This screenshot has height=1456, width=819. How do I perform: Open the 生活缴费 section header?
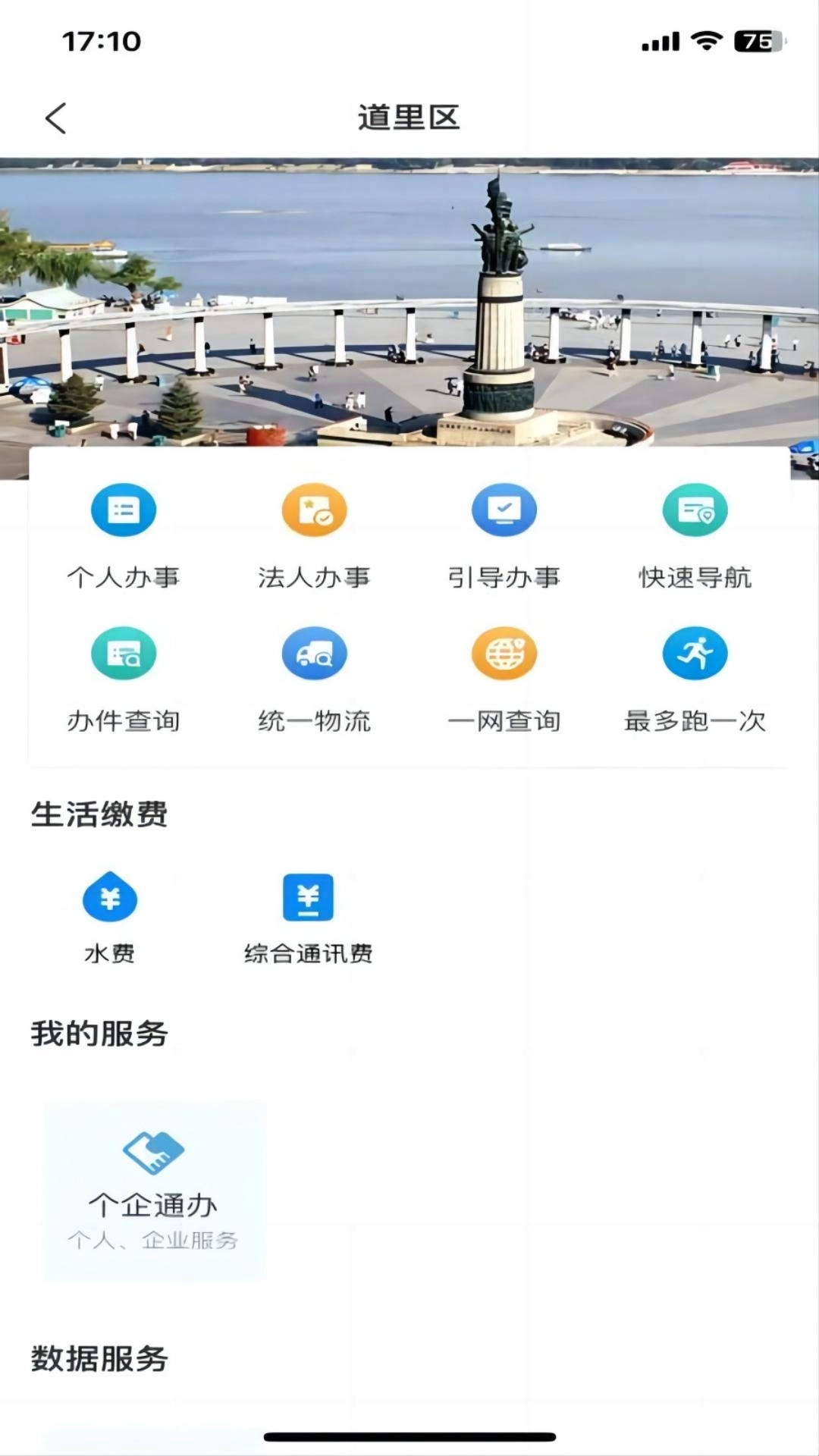[99, 815]
